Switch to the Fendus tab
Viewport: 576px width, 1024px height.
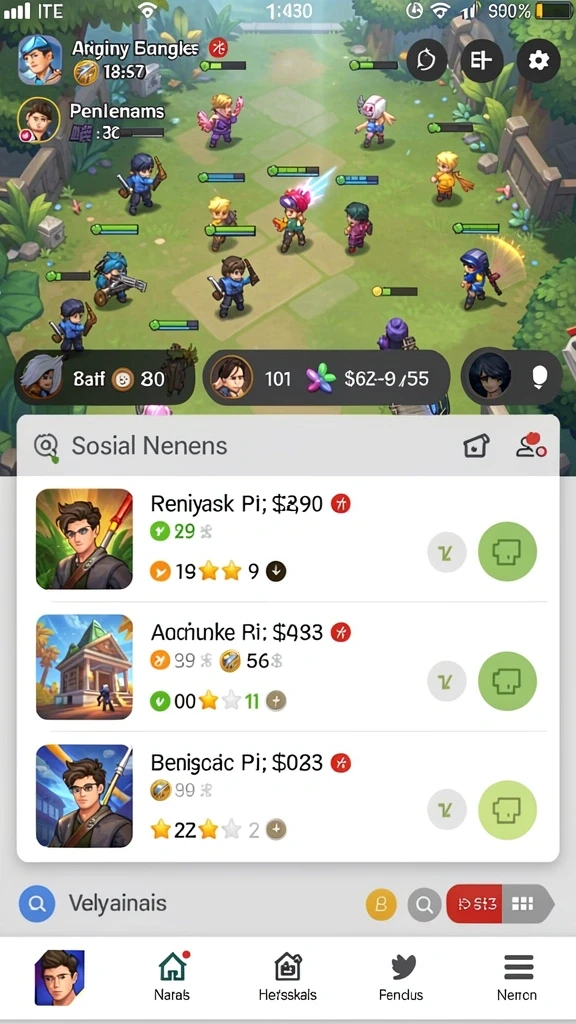click(401, 977)
